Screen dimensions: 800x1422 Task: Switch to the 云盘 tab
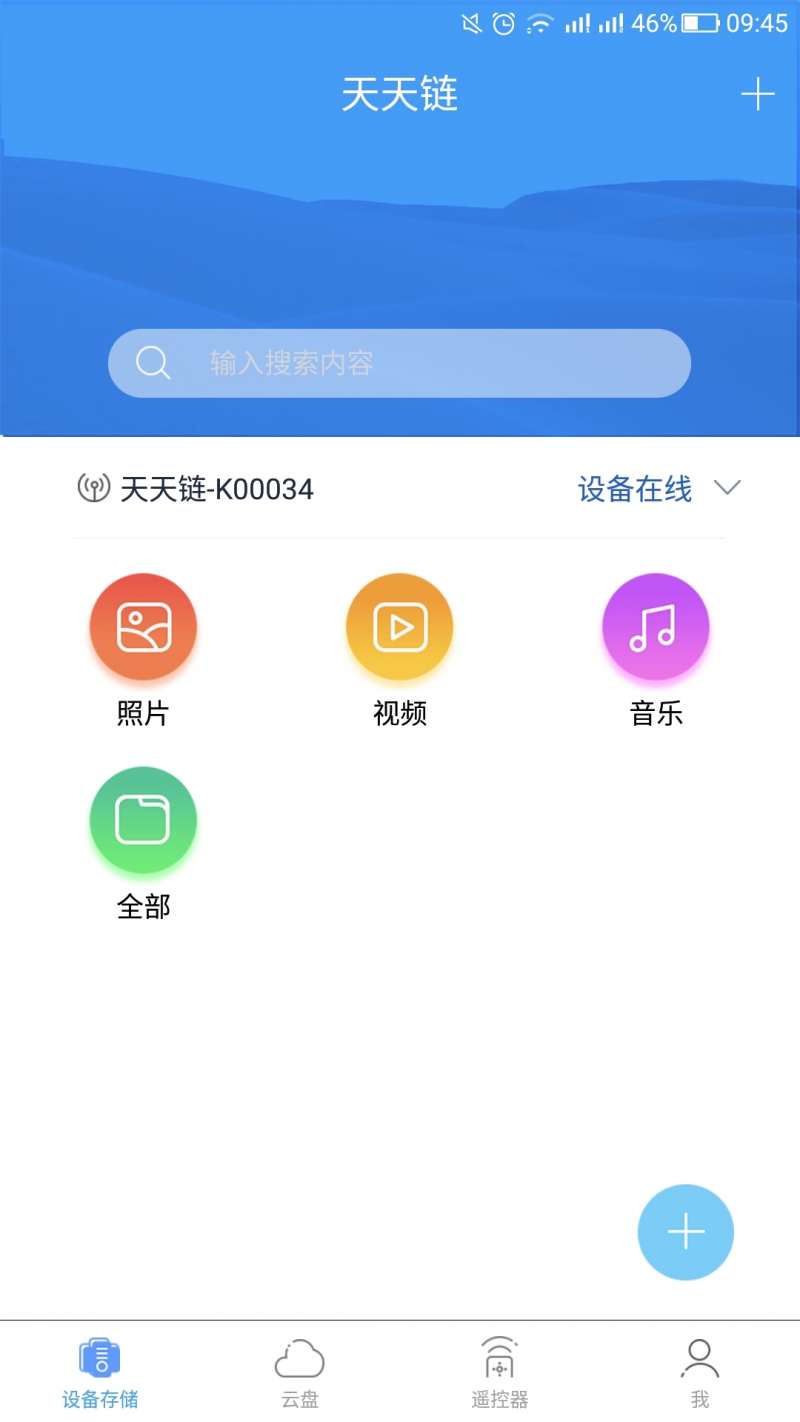point(300,1373)
